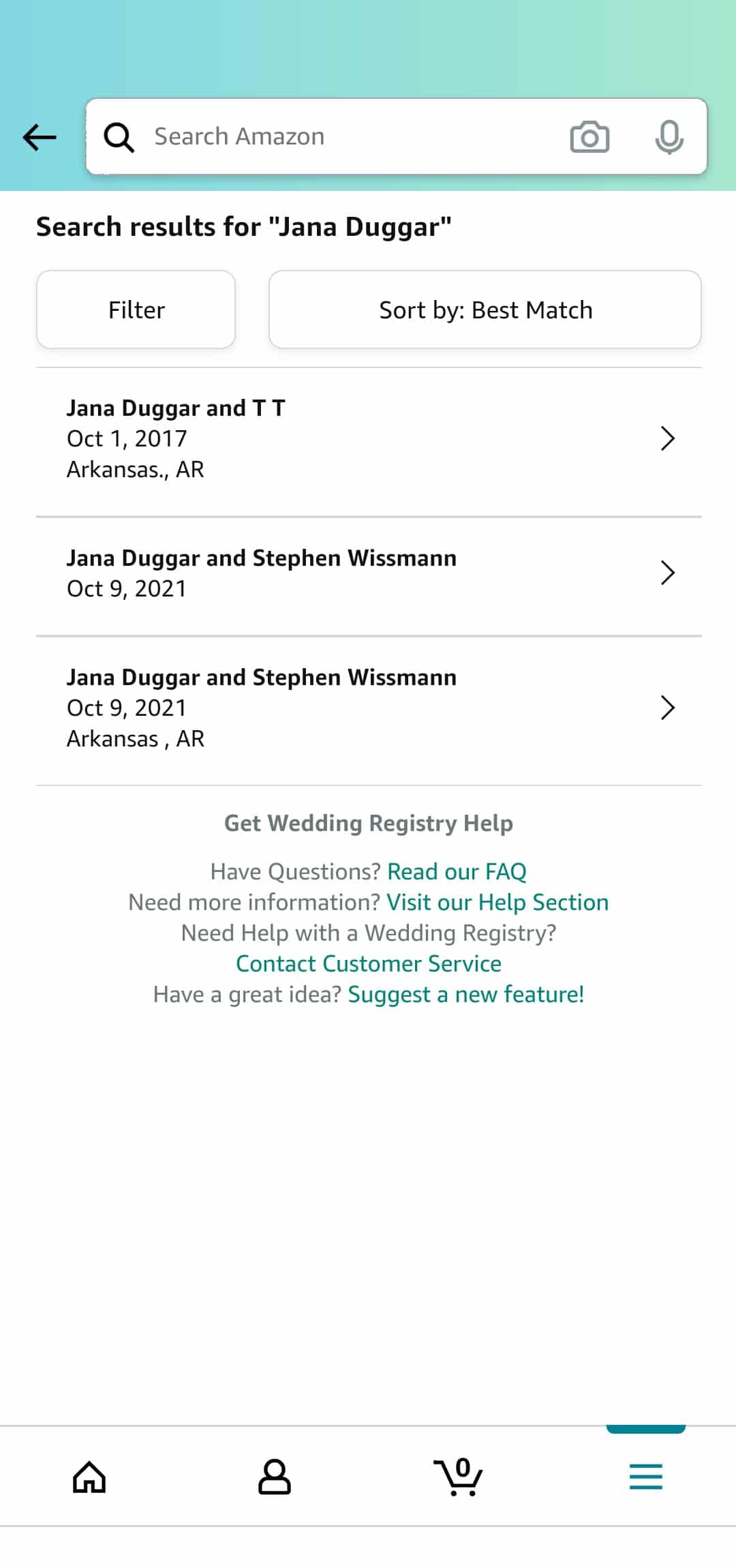Read our FAQ link
The width and height of the screenshot is (736, 1568).
[x=457, y=871]
